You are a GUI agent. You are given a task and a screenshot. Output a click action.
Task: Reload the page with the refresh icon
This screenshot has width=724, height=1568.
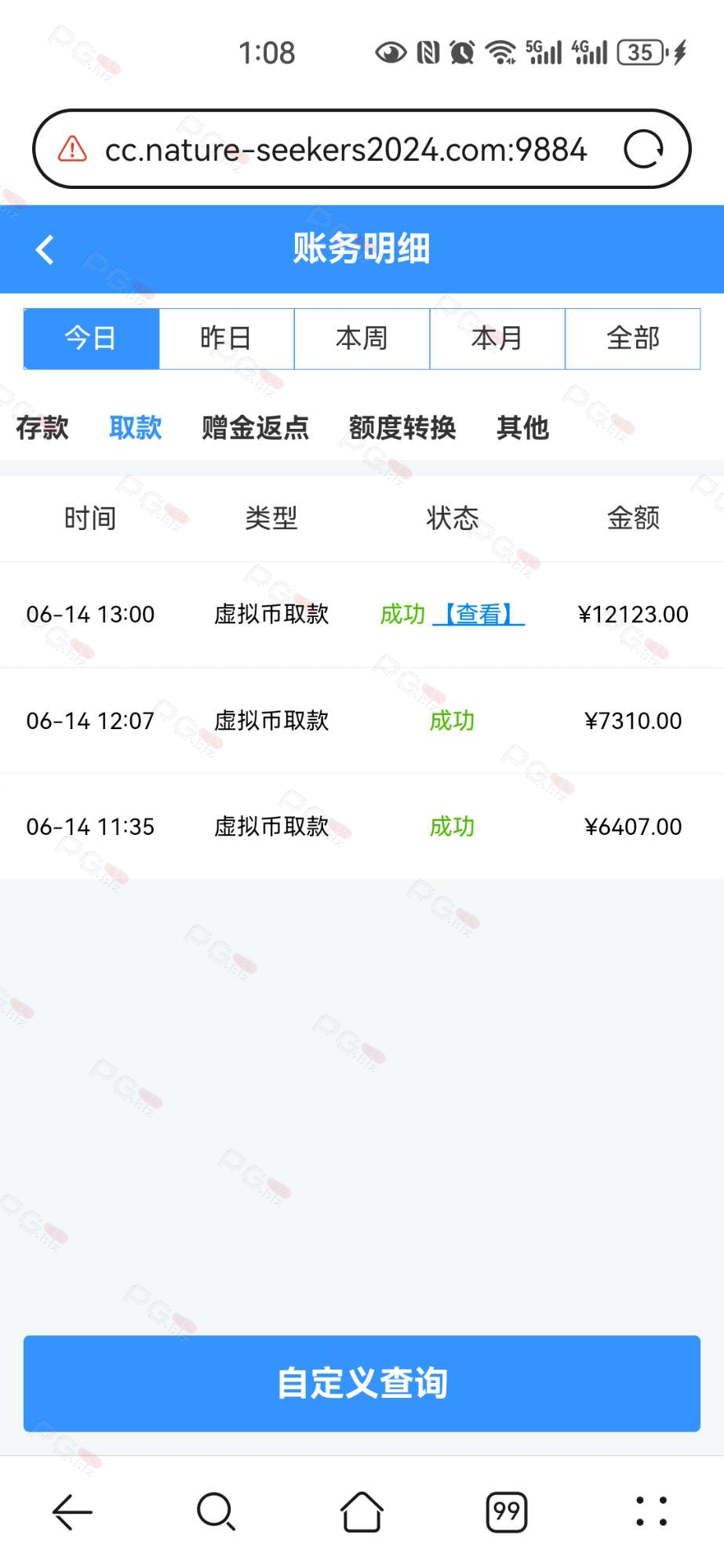pyautogui.click(x=643, y=149)
